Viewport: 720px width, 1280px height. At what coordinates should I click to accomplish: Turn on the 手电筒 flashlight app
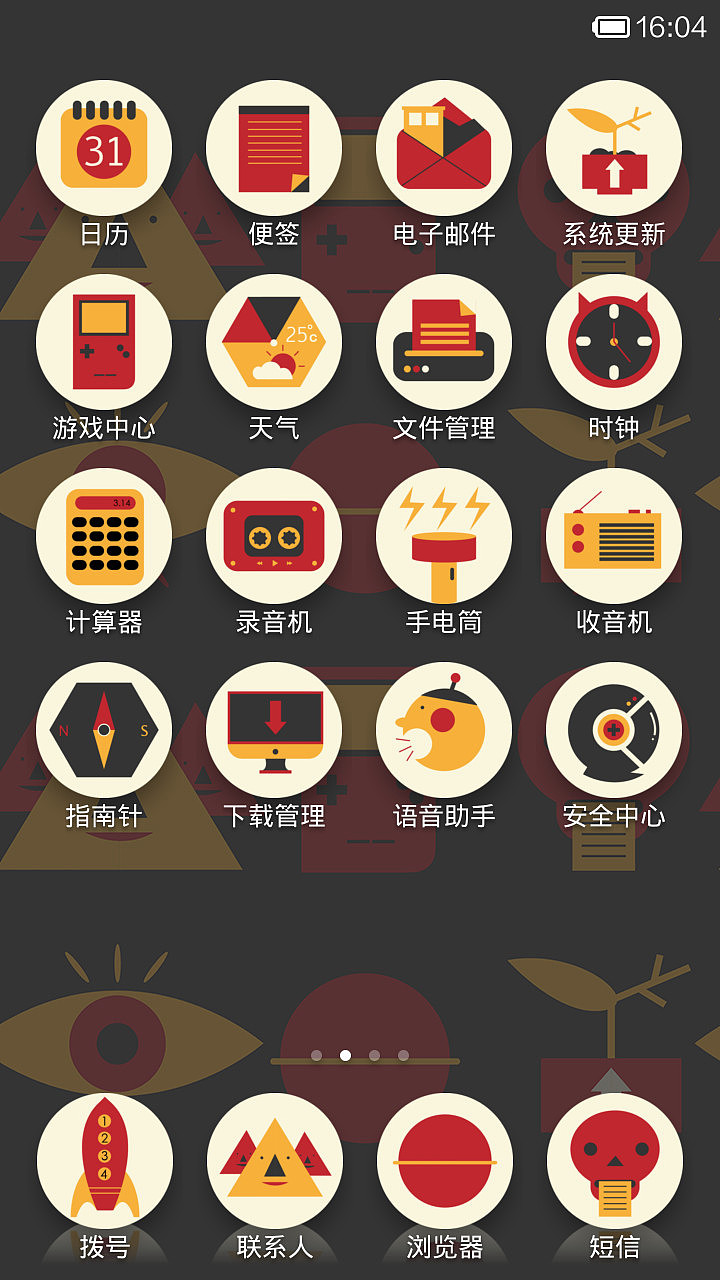(x=444, y=536)
